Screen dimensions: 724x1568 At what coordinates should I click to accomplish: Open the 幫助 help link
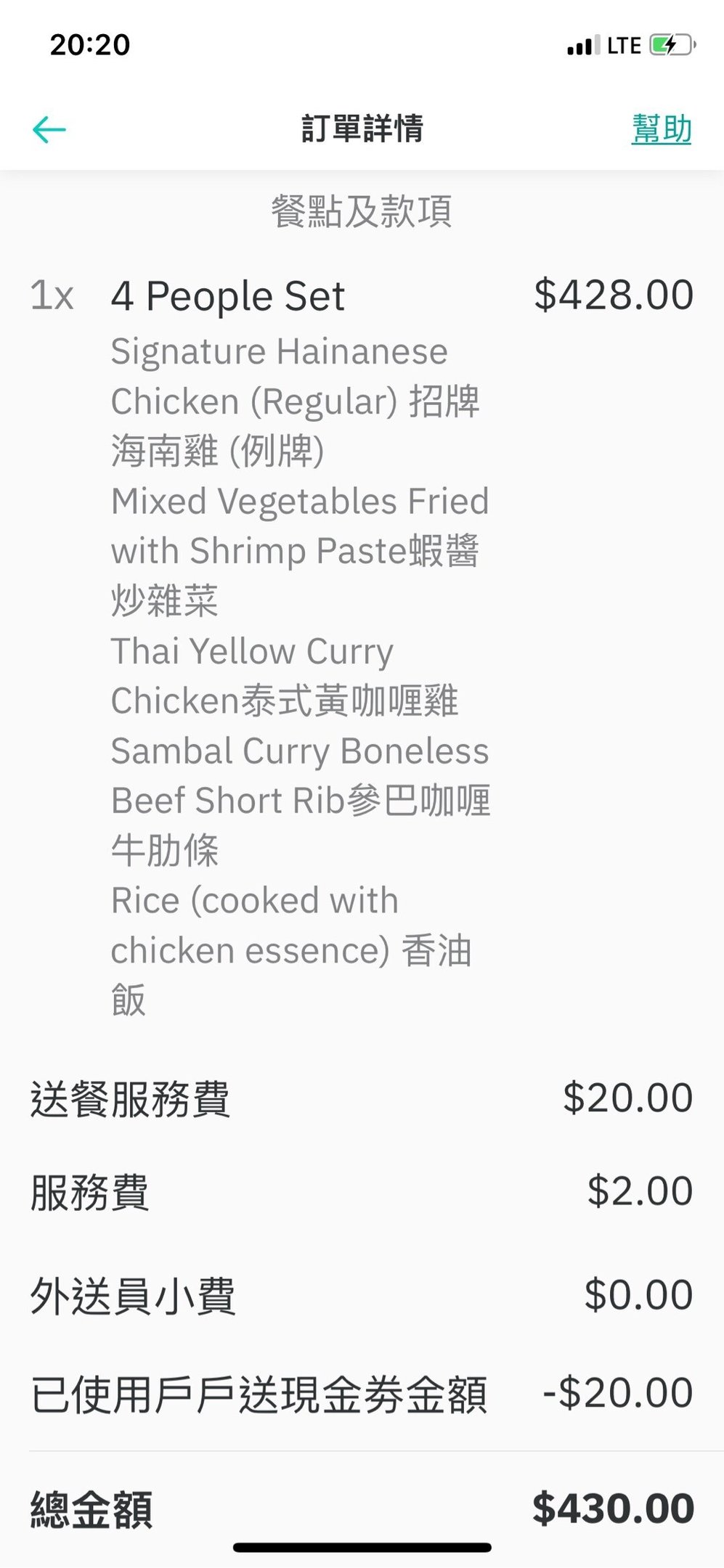tap(661, 129)
